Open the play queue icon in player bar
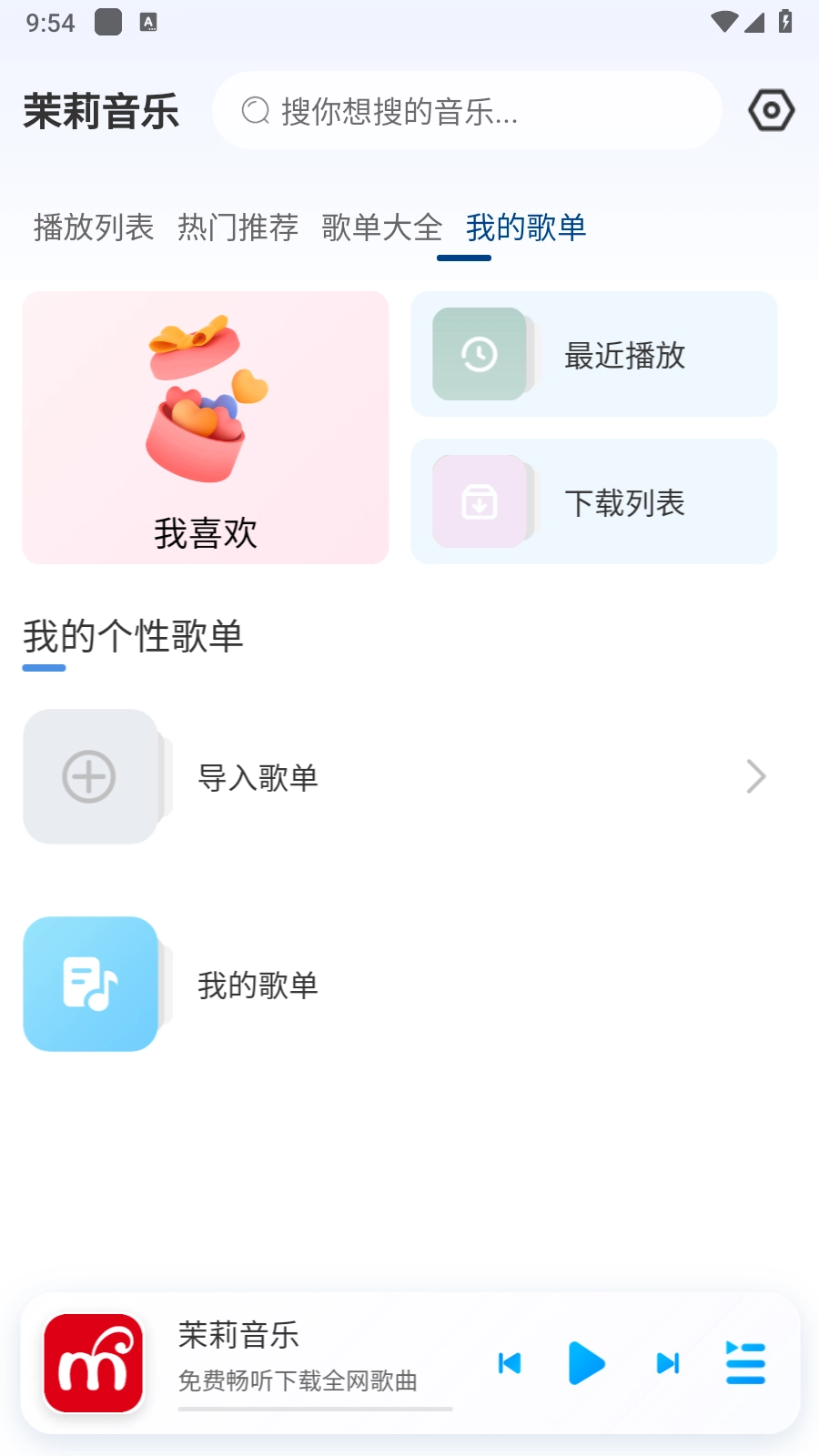The width and height of the screenshot is (819, 1456). [x=745, y=1363]
